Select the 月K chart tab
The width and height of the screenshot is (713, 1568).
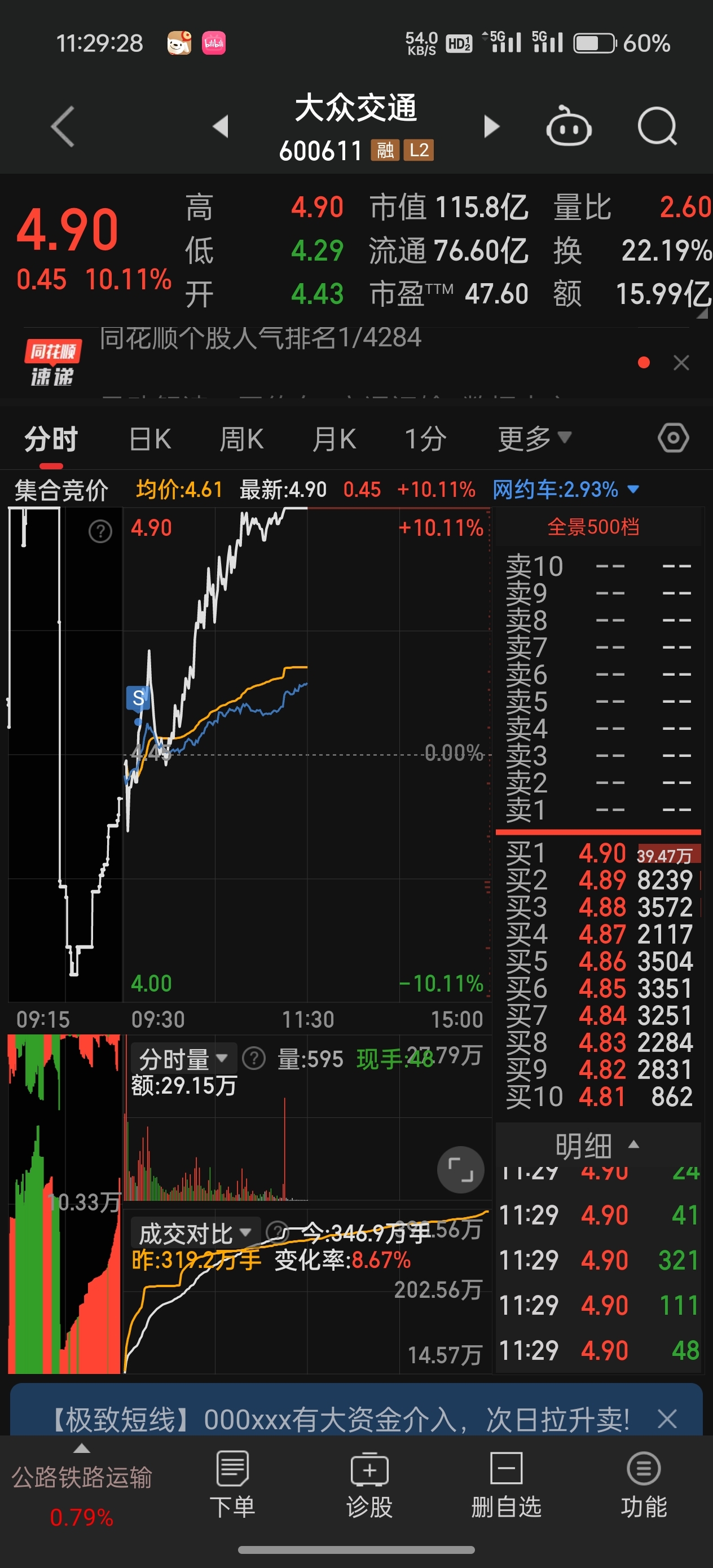[334, 439]
